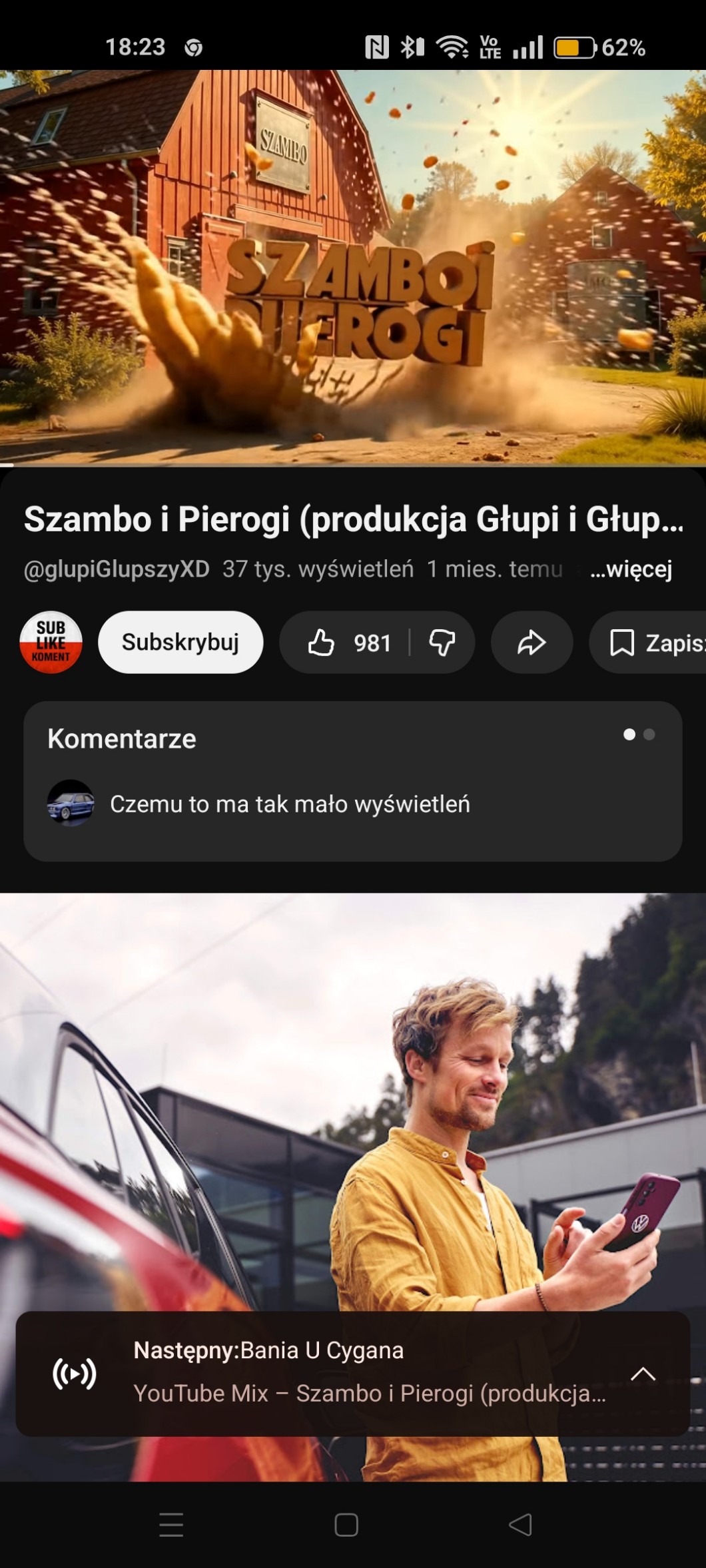Open the Komentarze comments section
Viewport: 706px width, 1568px height.
tap(353, 780)
